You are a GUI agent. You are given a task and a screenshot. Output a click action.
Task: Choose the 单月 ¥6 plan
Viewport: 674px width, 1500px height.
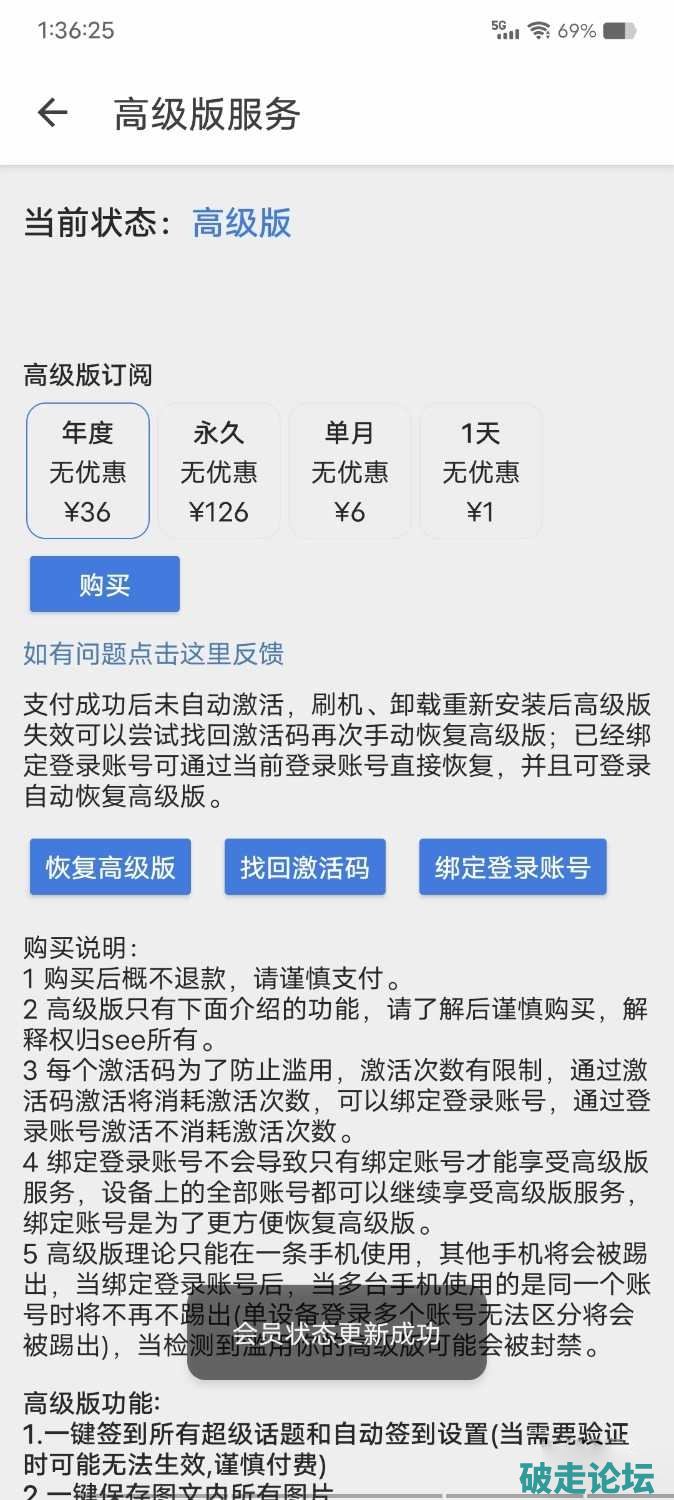[350, 471]
